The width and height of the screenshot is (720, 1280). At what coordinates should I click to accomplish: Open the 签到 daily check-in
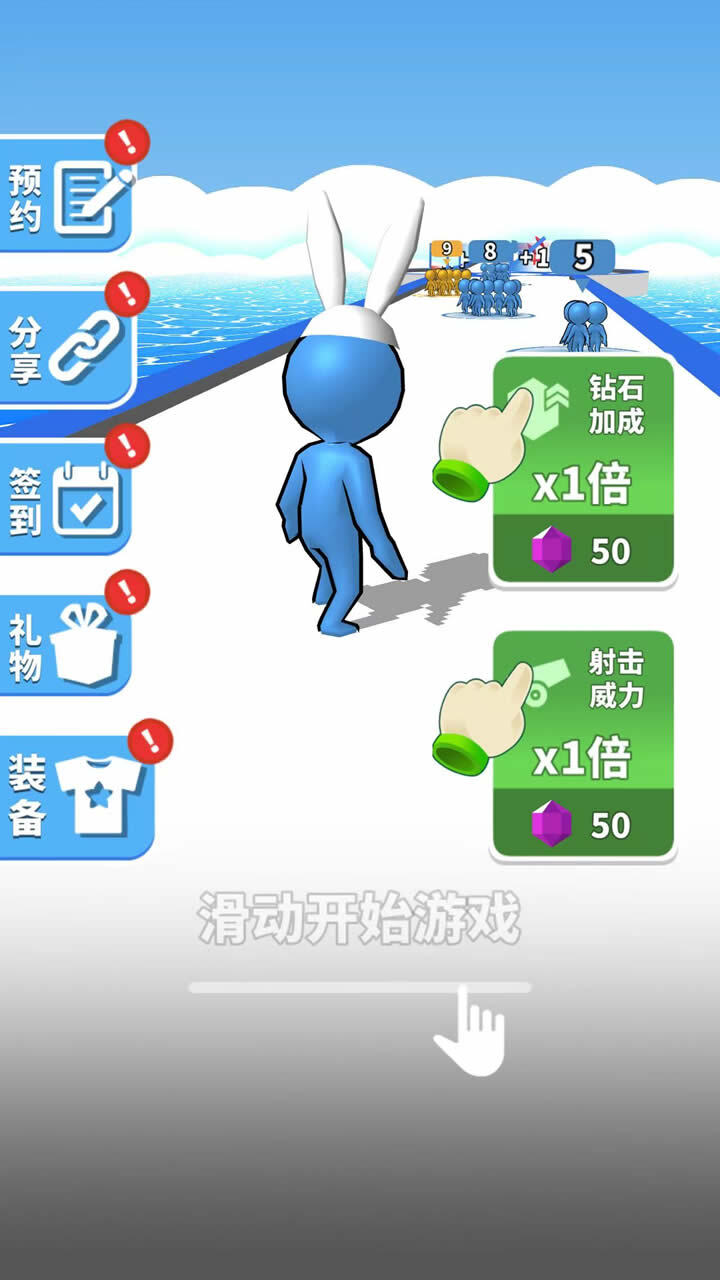[x=66, y=497]
